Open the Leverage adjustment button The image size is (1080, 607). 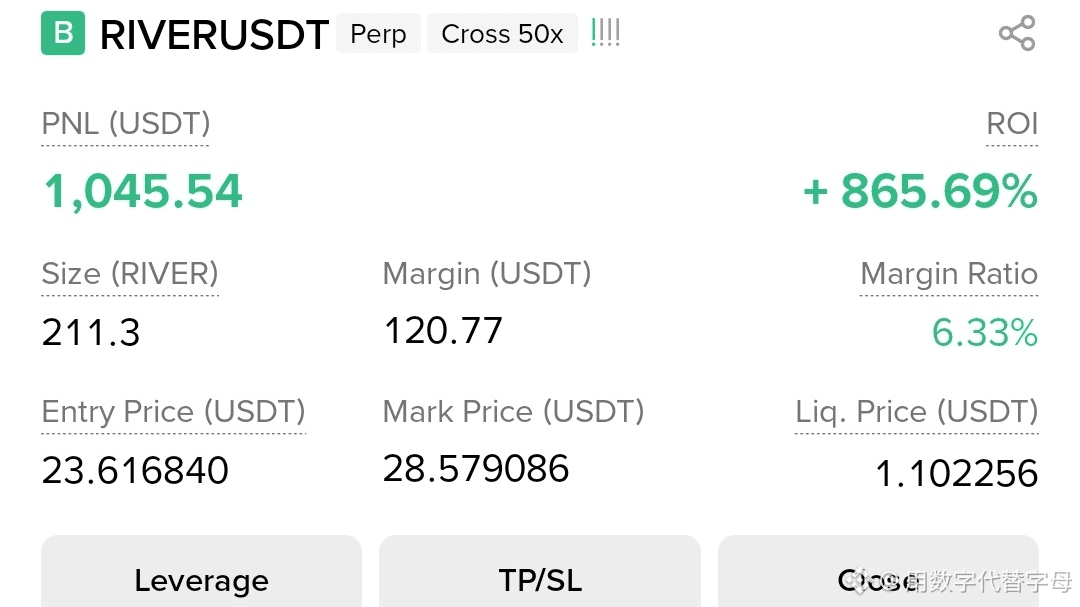coord(201,579)
